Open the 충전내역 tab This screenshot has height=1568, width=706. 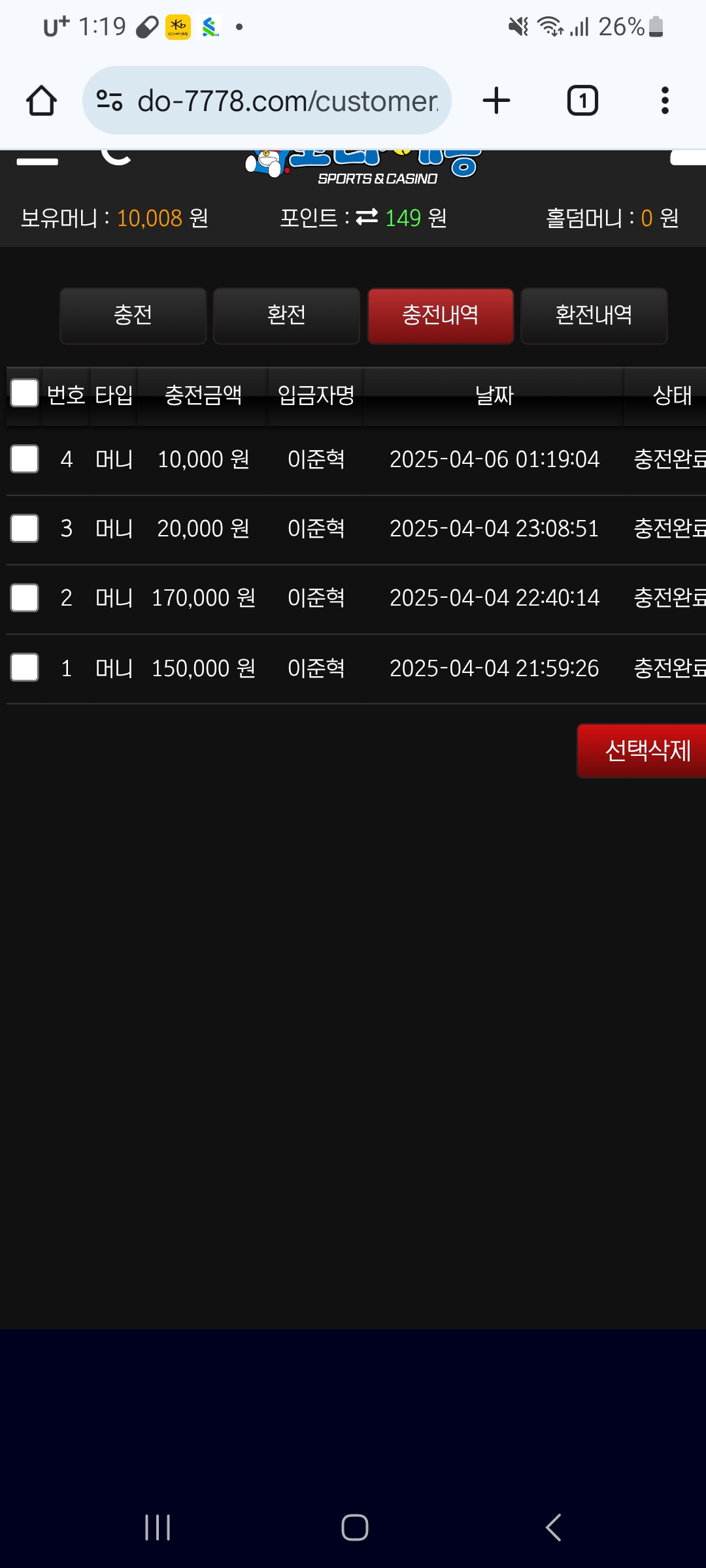(440, 316)
